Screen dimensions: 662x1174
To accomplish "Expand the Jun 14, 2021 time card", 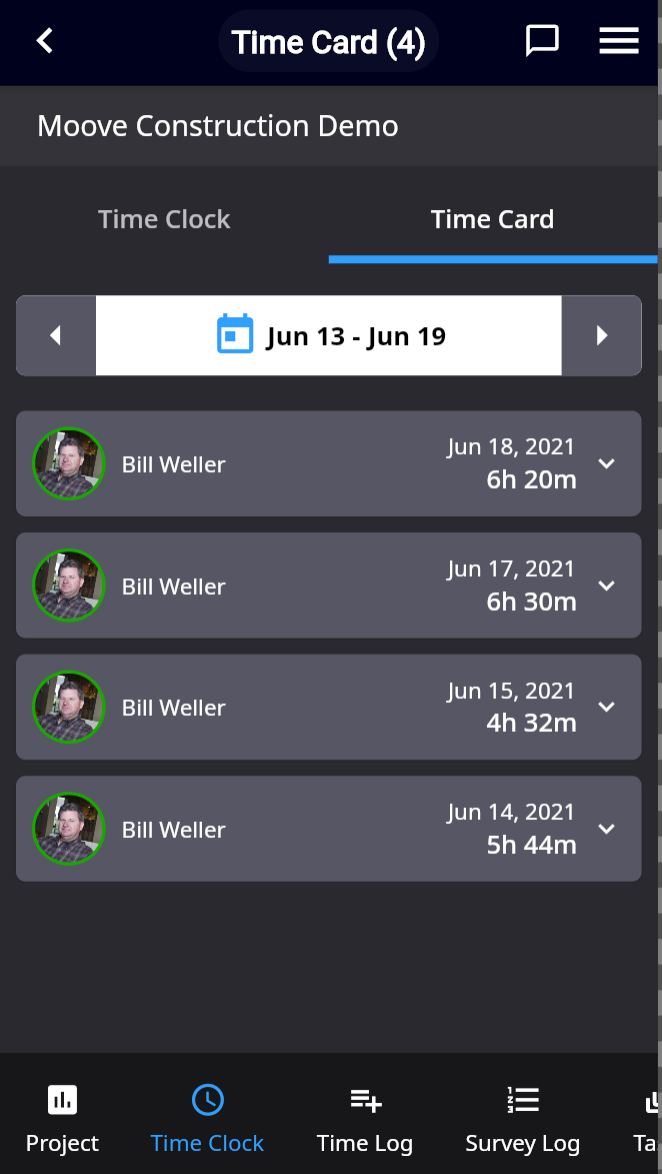I will click(x=606, y=829).
